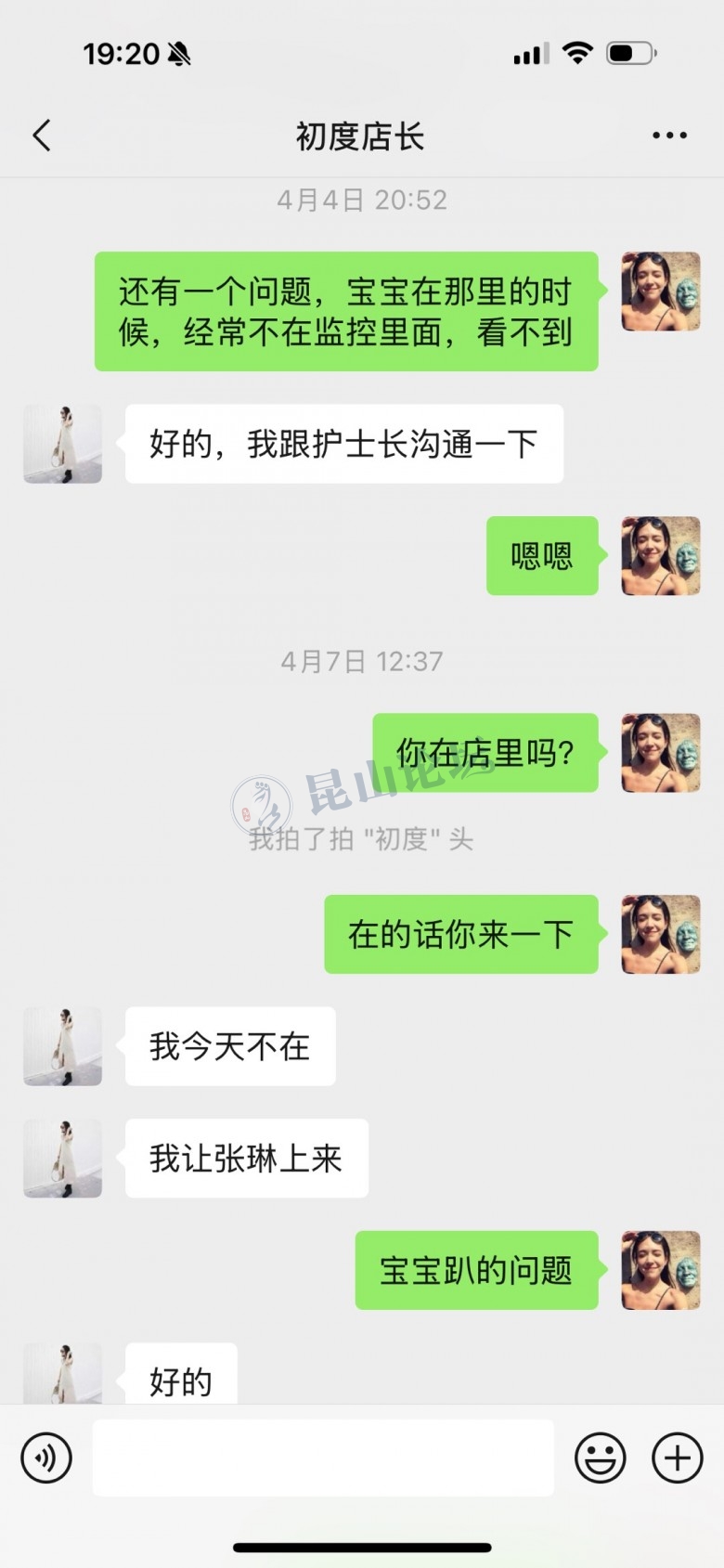Switch to voice message input
Image resolution: width=724 pixels, height=1568 pixels.
46,1458
